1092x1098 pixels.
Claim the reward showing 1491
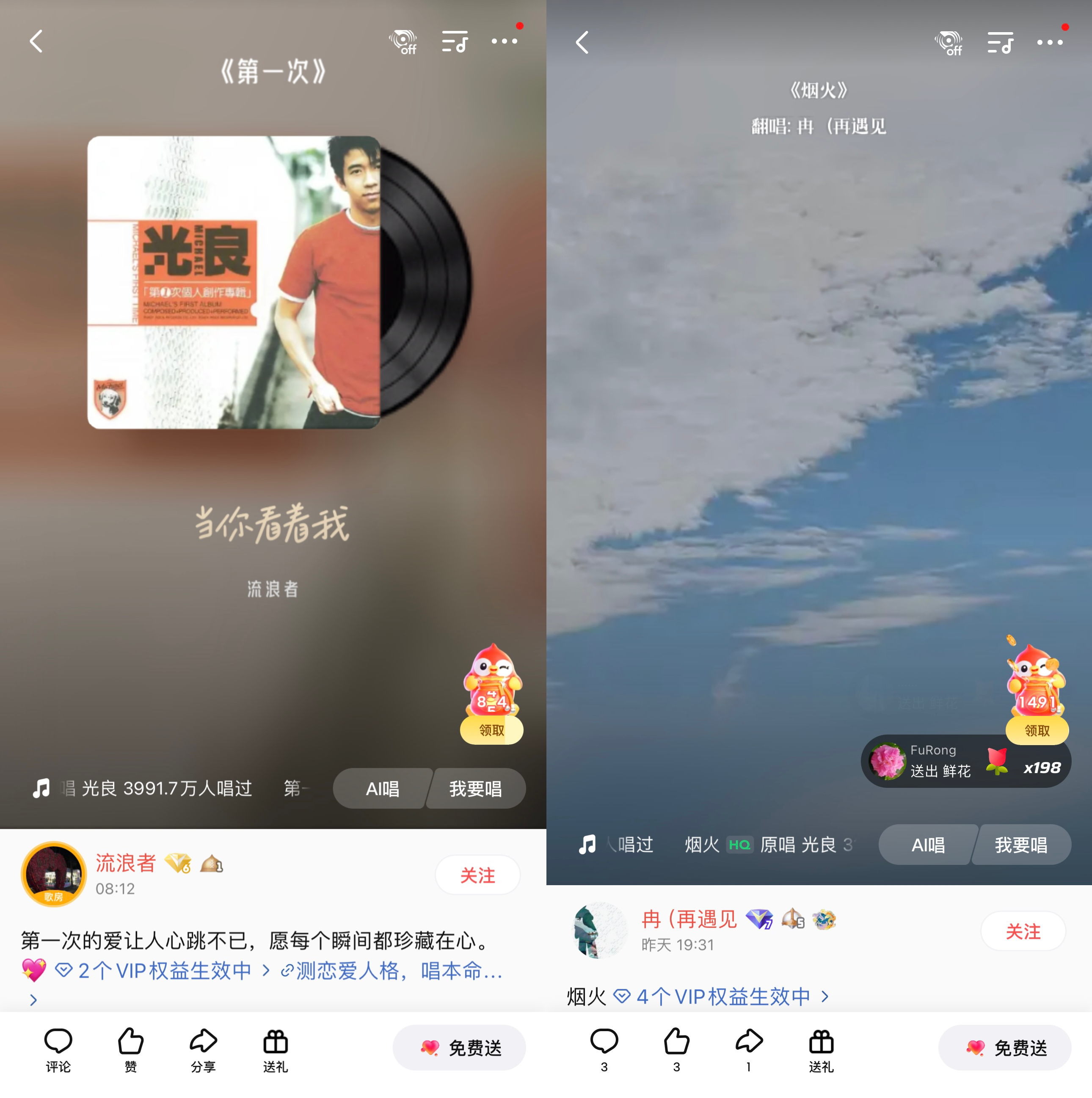(1037, 730)
